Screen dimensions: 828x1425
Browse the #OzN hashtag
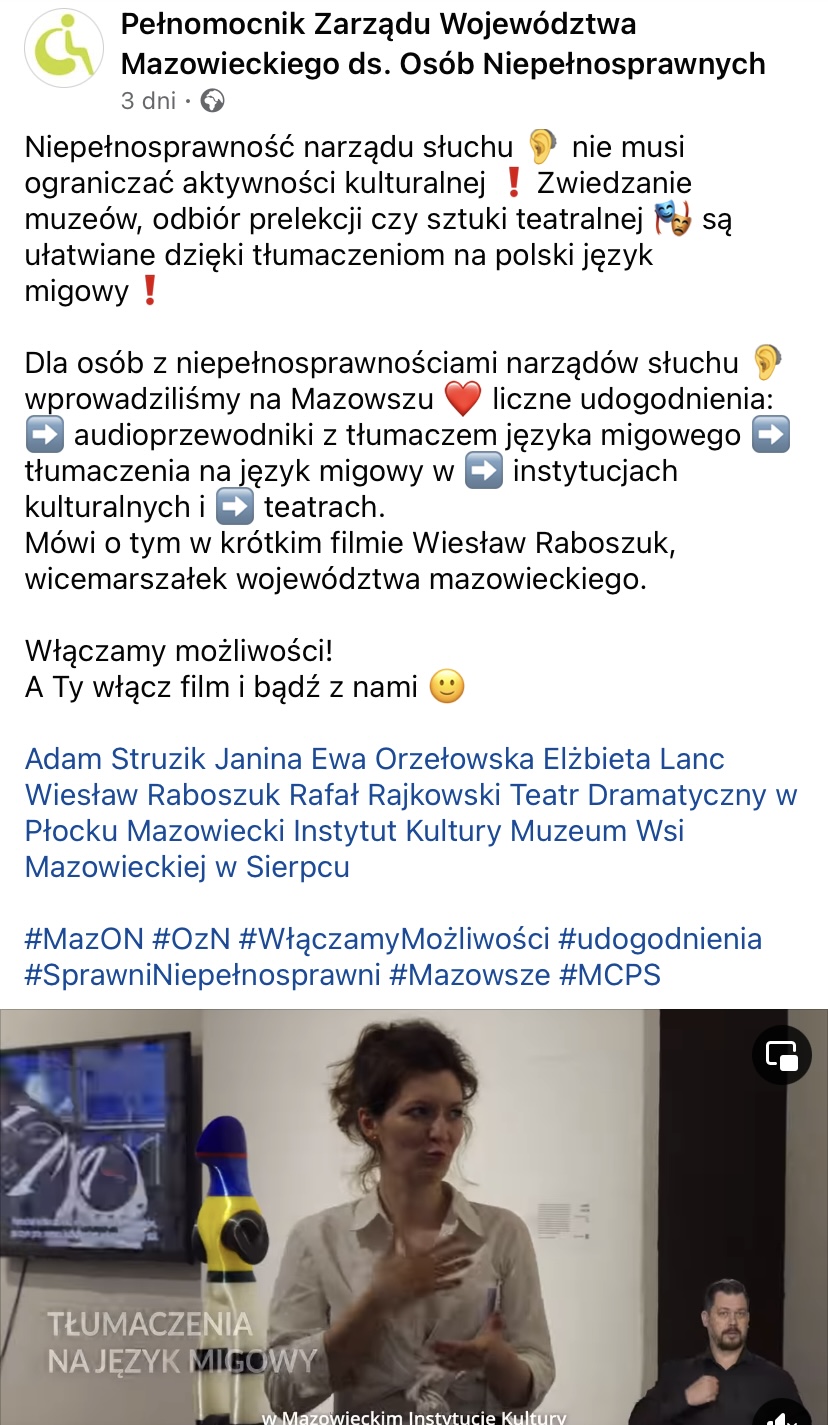tap(191, 939)
